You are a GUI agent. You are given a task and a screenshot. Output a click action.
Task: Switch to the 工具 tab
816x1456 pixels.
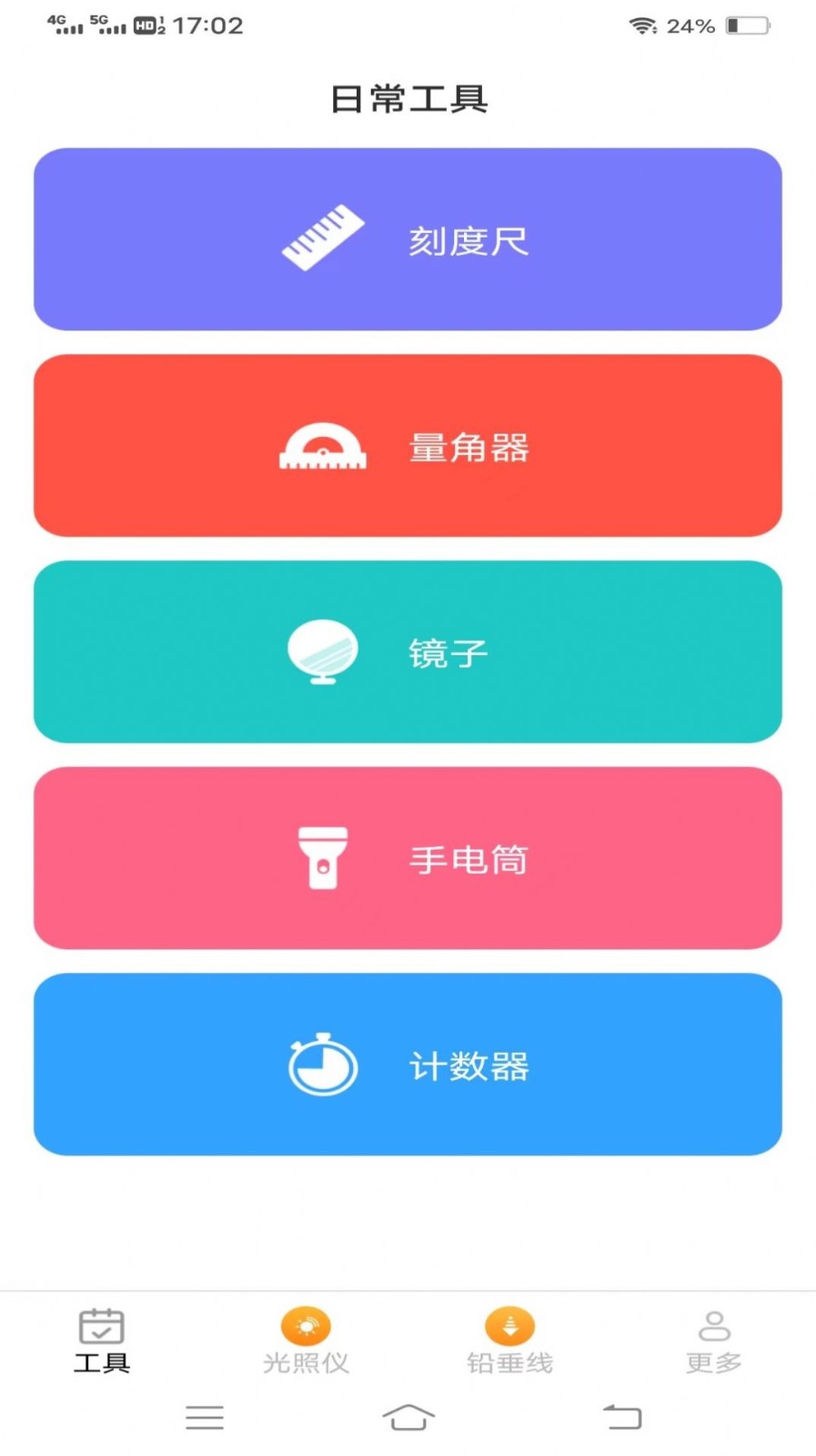pos(101,1340)
